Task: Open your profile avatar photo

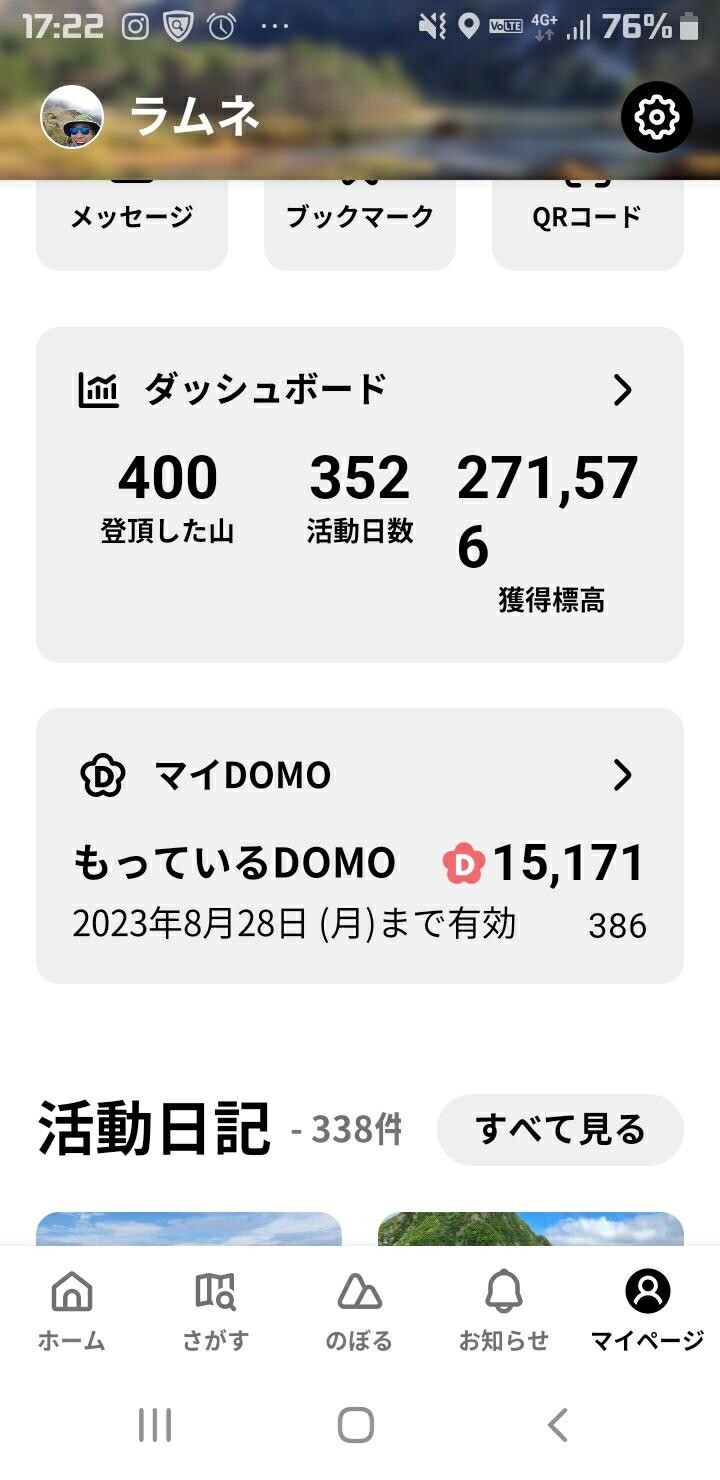Action: 72,116
